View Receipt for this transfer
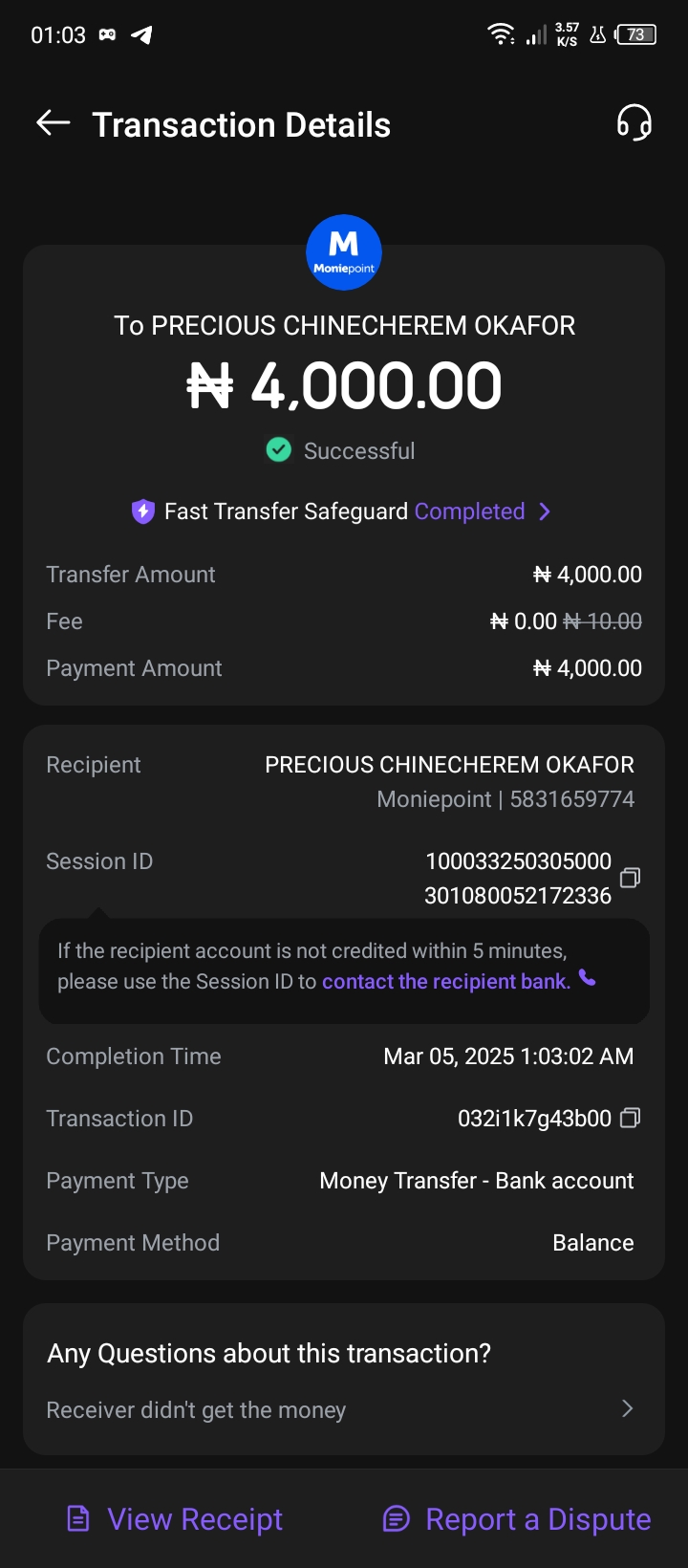The width and height of the screenshot is (688, 1568). click(x=176, y=1519)
